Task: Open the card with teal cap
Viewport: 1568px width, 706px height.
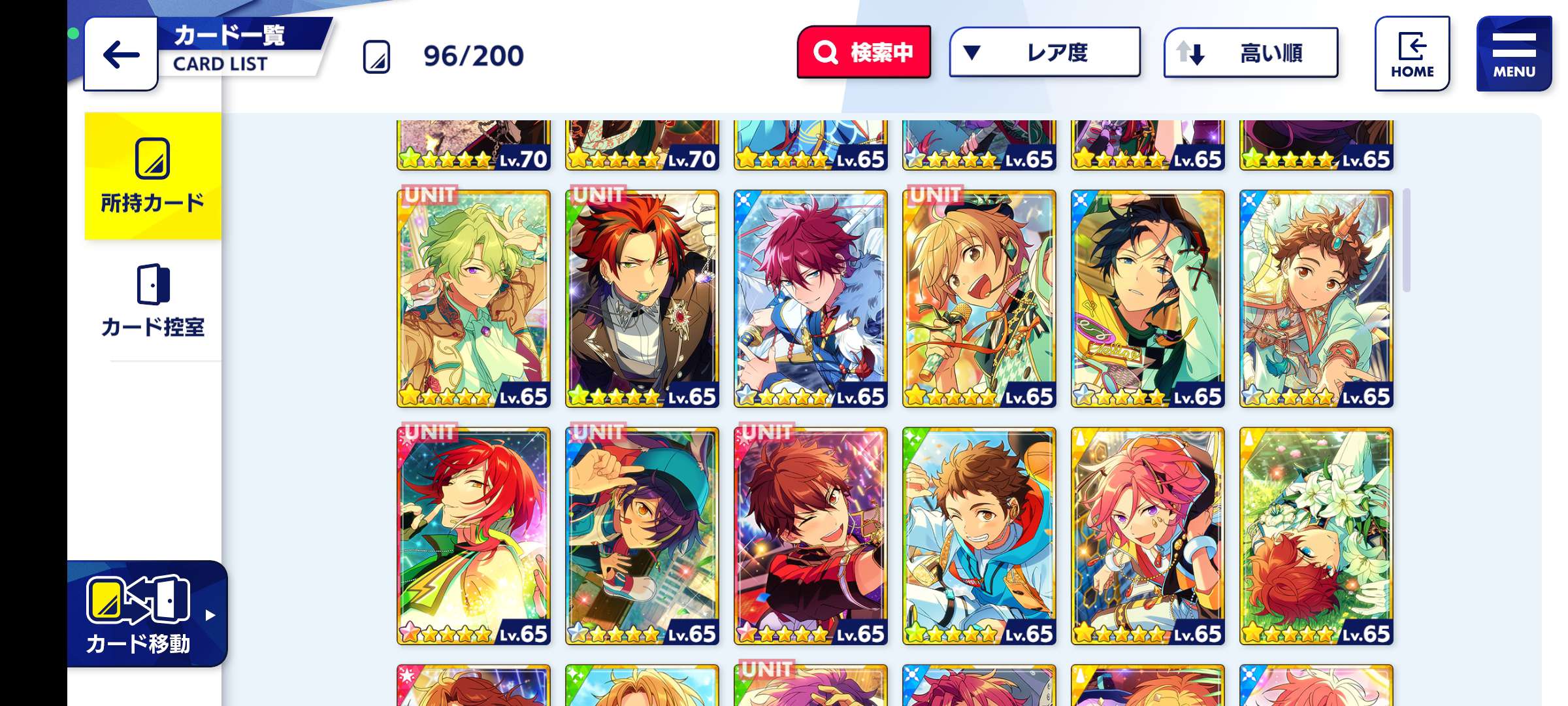Action: coord(642,536)
